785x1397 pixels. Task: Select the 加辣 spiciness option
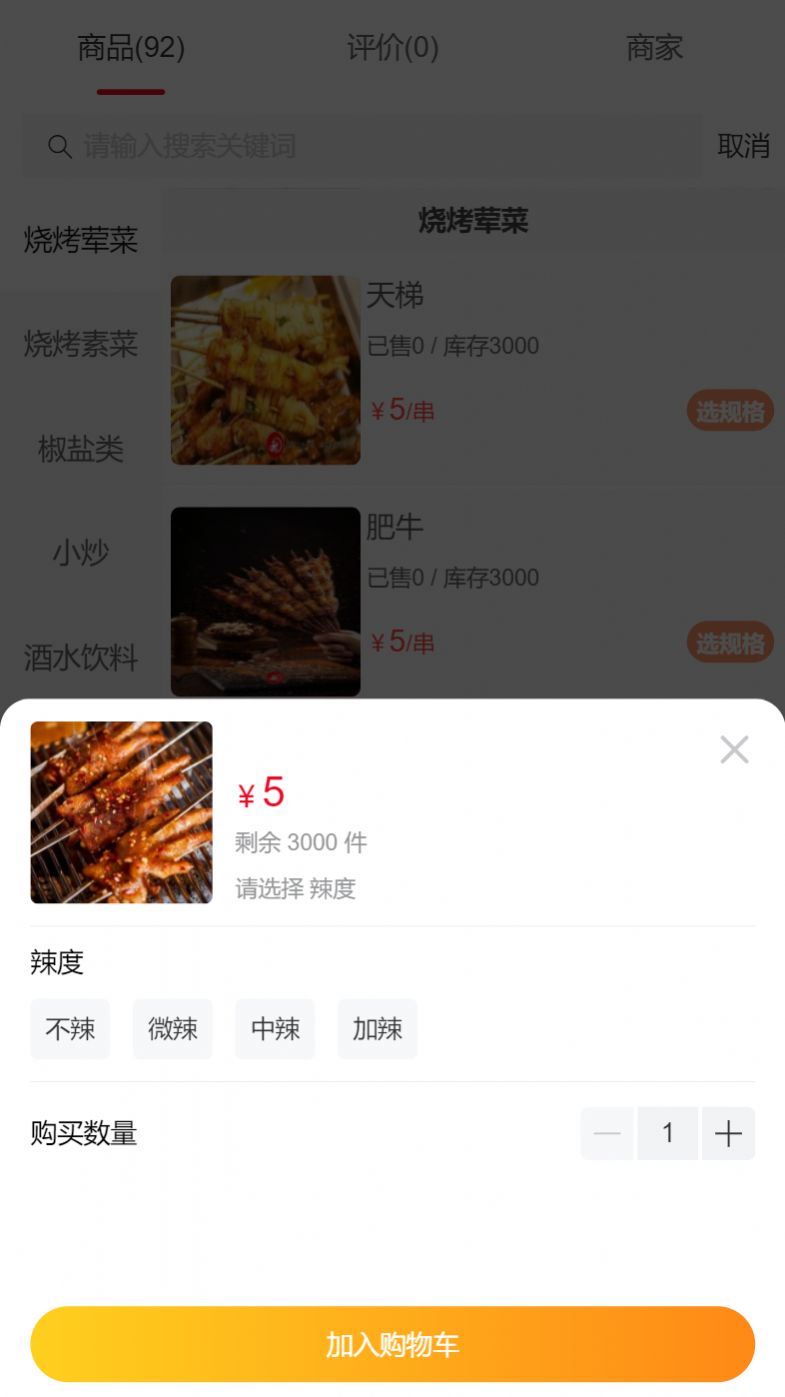click(x=377, y=1028)
